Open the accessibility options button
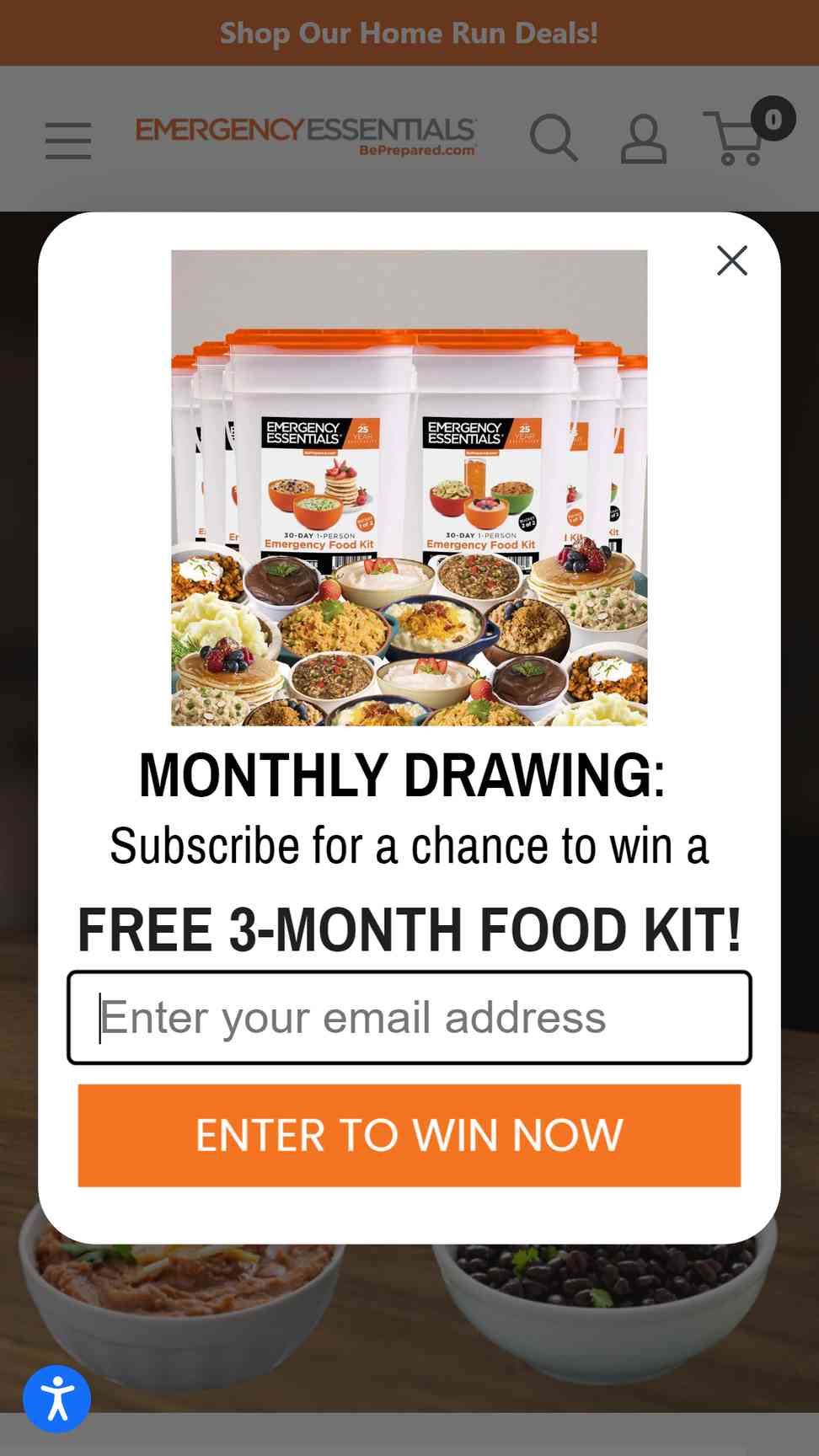The height and width of the screenshot is (1456, 819). (x=56, y=1399)
